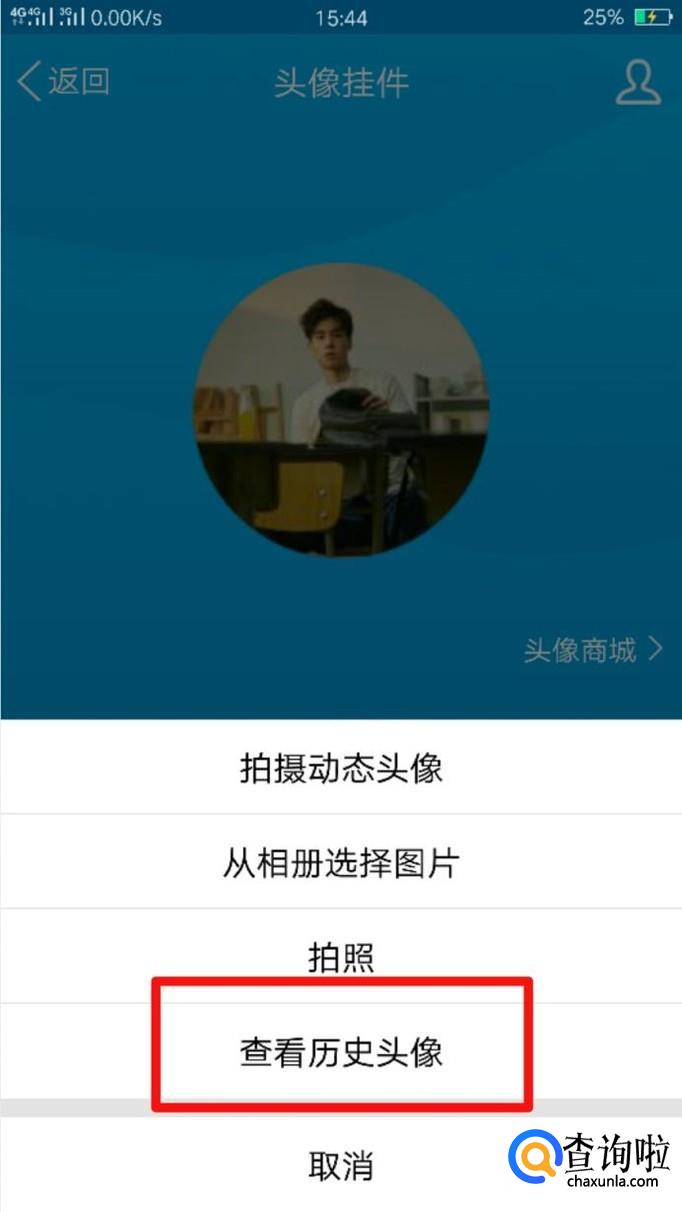The height and width of the screenshot is (1212, 682).
Task: Select 拍摄动态头像 option
Action: coord(341,768)
